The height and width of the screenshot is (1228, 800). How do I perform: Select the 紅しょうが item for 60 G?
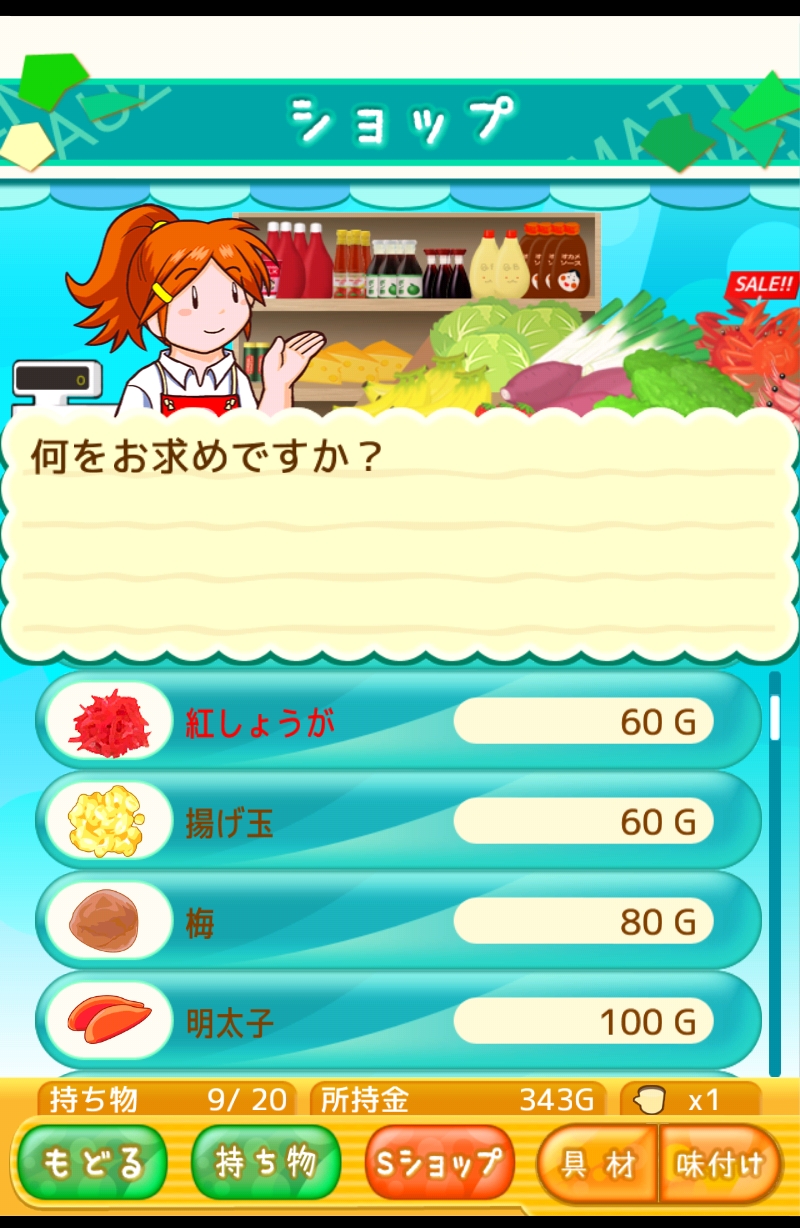400,721
